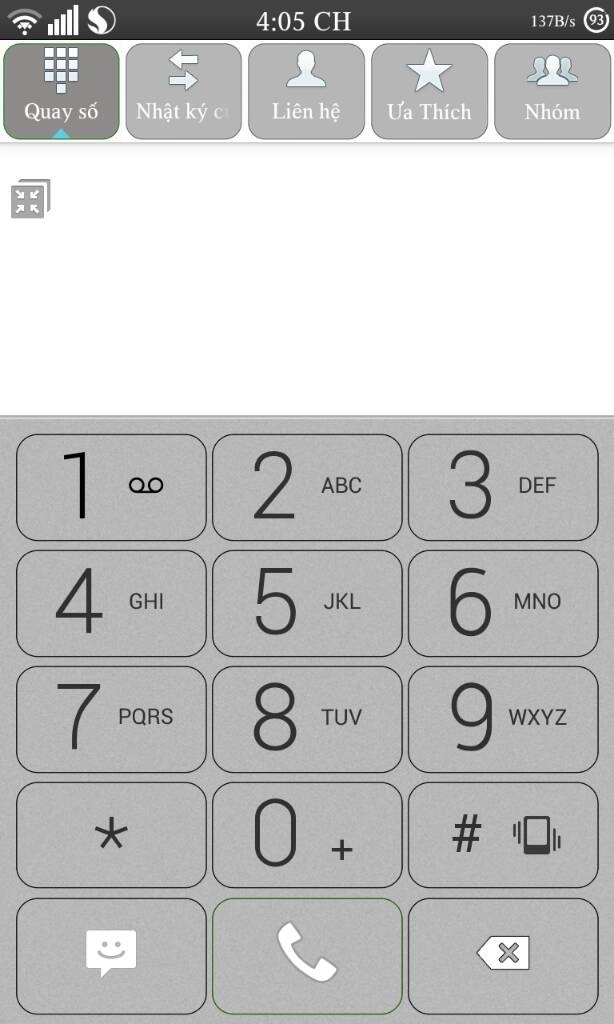
Task: Go to the Ưa Thích favorites tab
Action: (x=429, y=91)
